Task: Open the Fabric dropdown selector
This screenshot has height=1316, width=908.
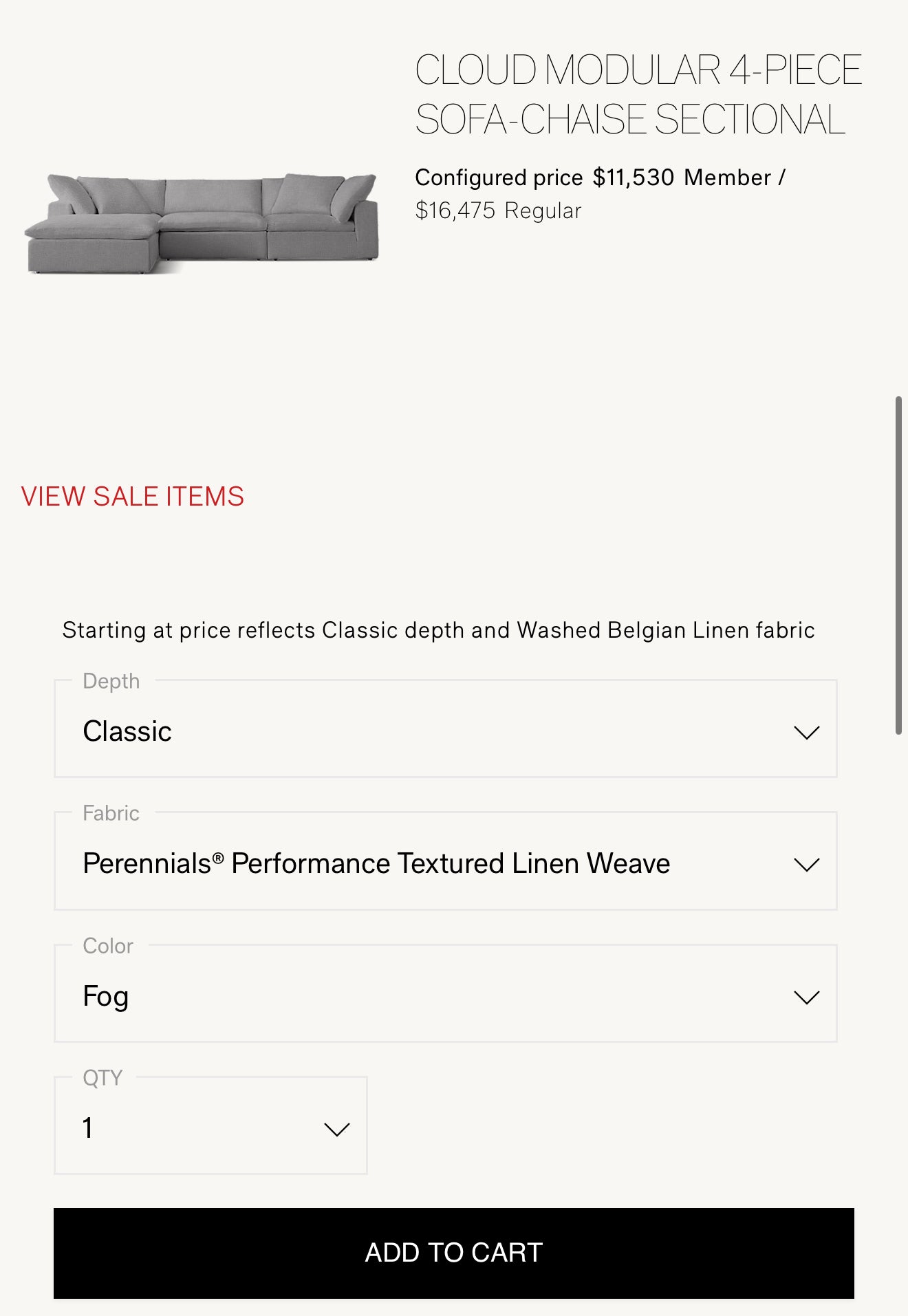Action: tap(445, 863)
